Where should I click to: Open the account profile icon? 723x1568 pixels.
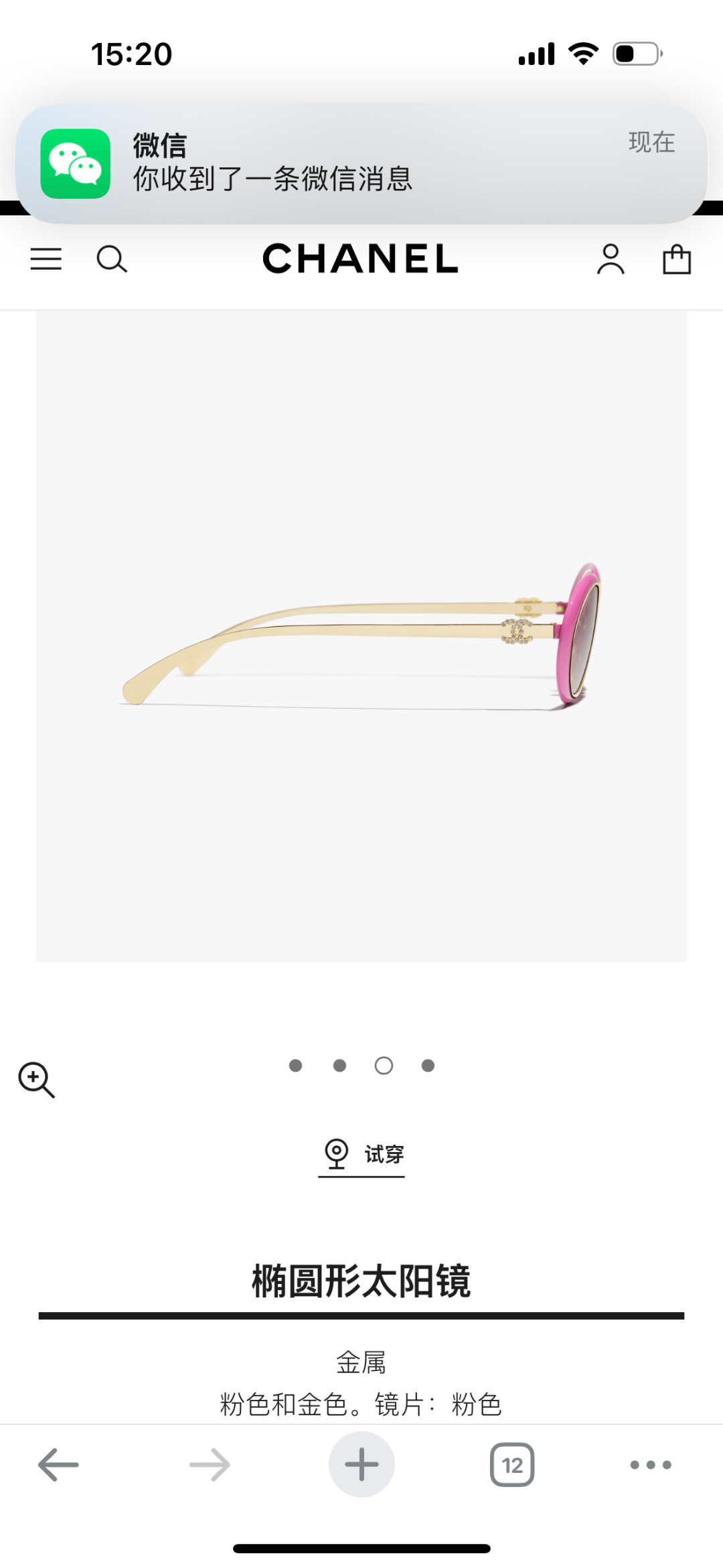pos(610,260)
